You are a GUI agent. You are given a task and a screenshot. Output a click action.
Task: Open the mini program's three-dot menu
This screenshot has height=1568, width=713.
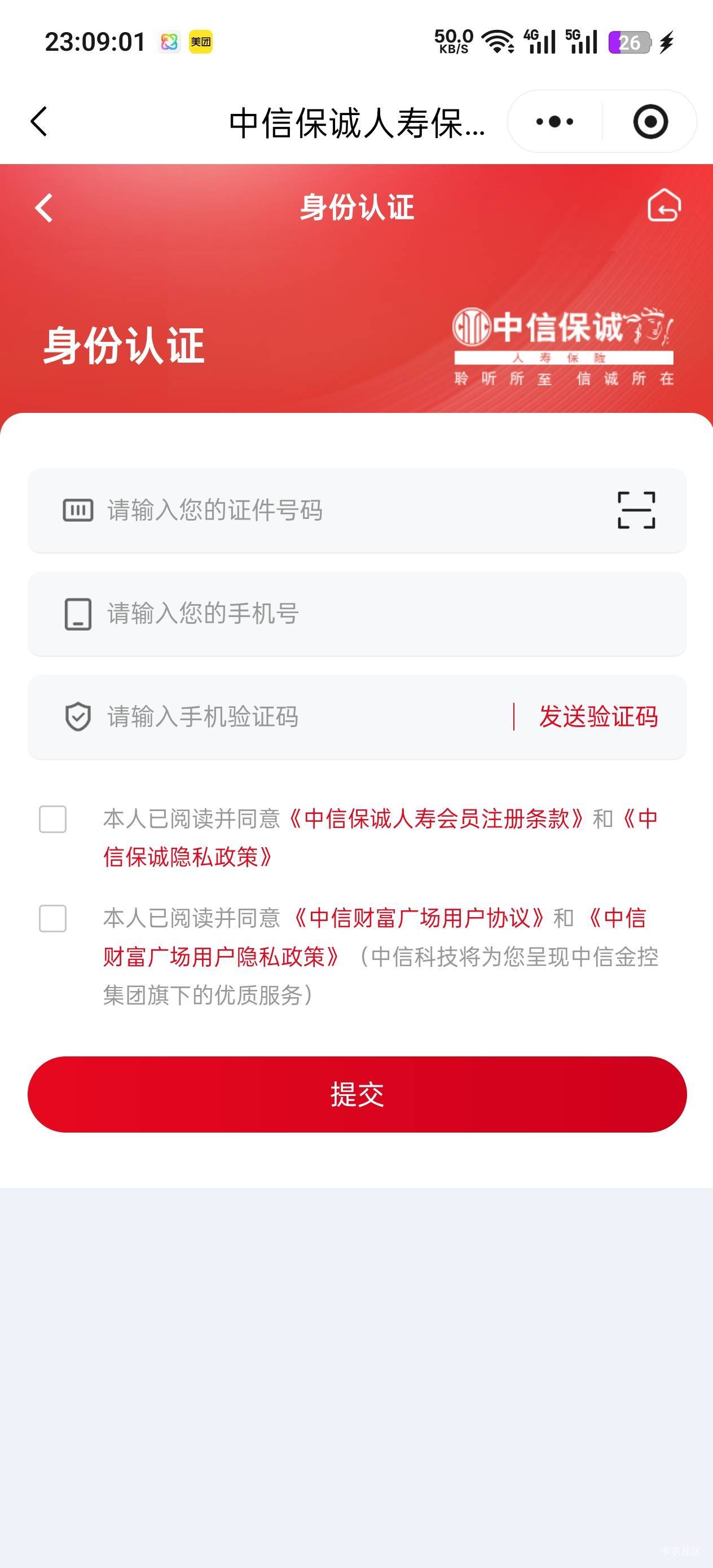tap(554, 122)
